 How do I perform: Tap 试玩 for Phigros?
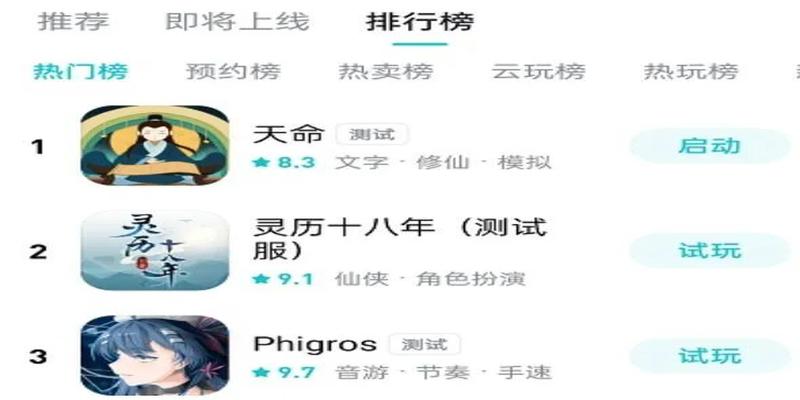click(709, 355)
